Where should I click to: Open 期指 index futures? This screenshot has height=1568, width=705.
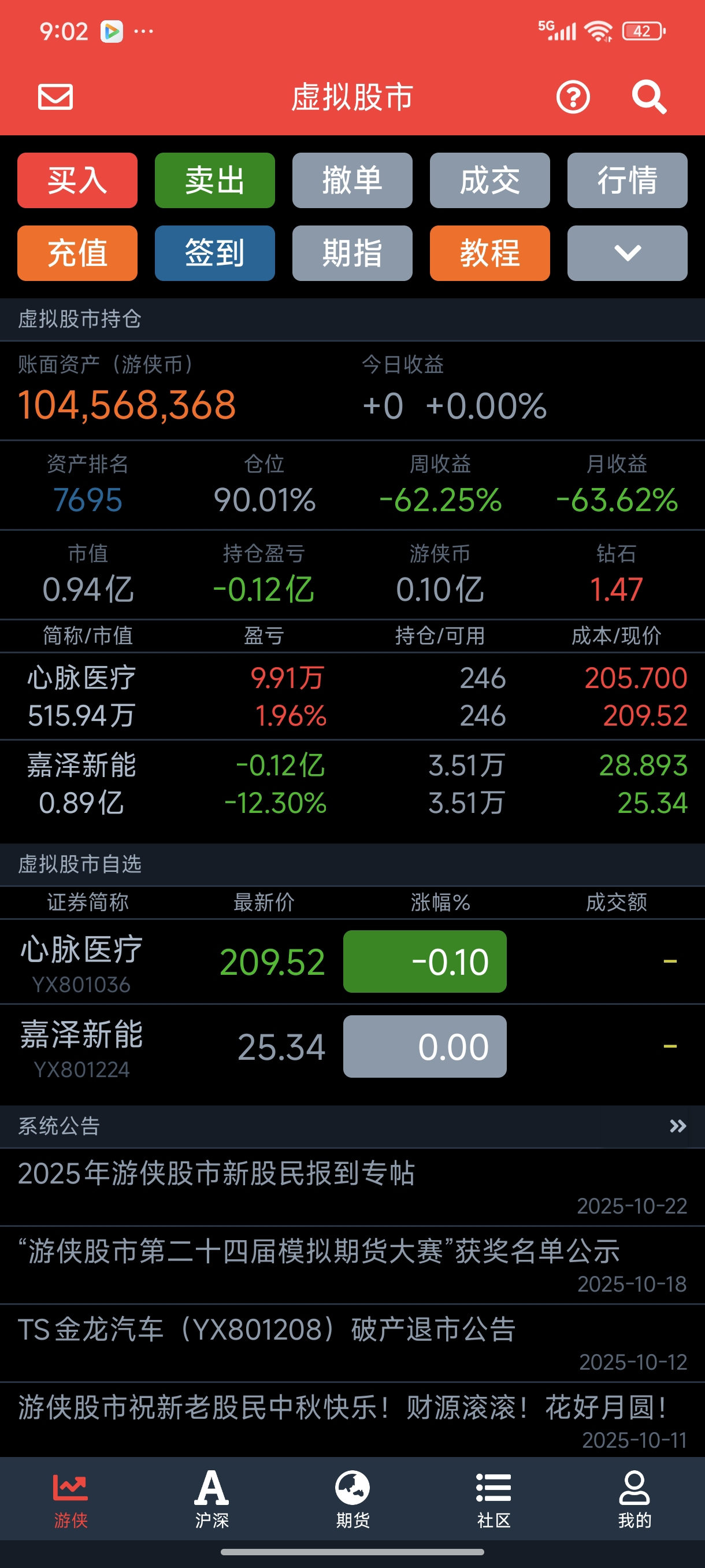(352, 253)
